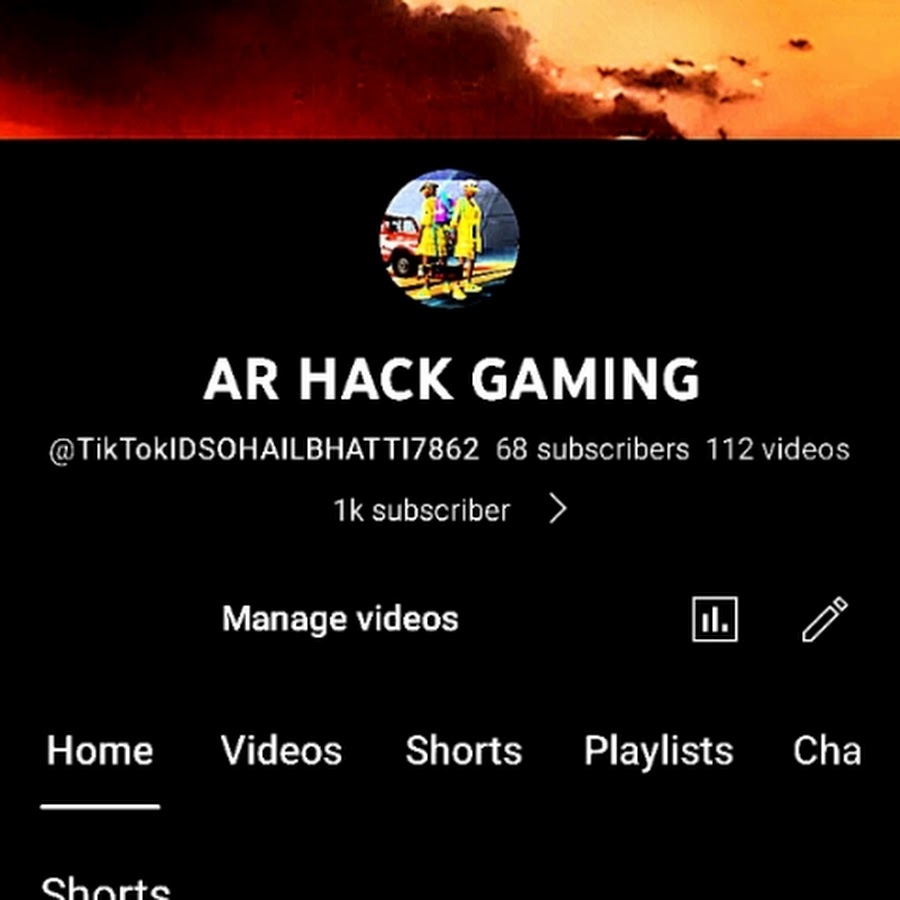Viewport: 900px width, 900px height.
Task: Select the Home tab
Action: click(x=100, y=751)
